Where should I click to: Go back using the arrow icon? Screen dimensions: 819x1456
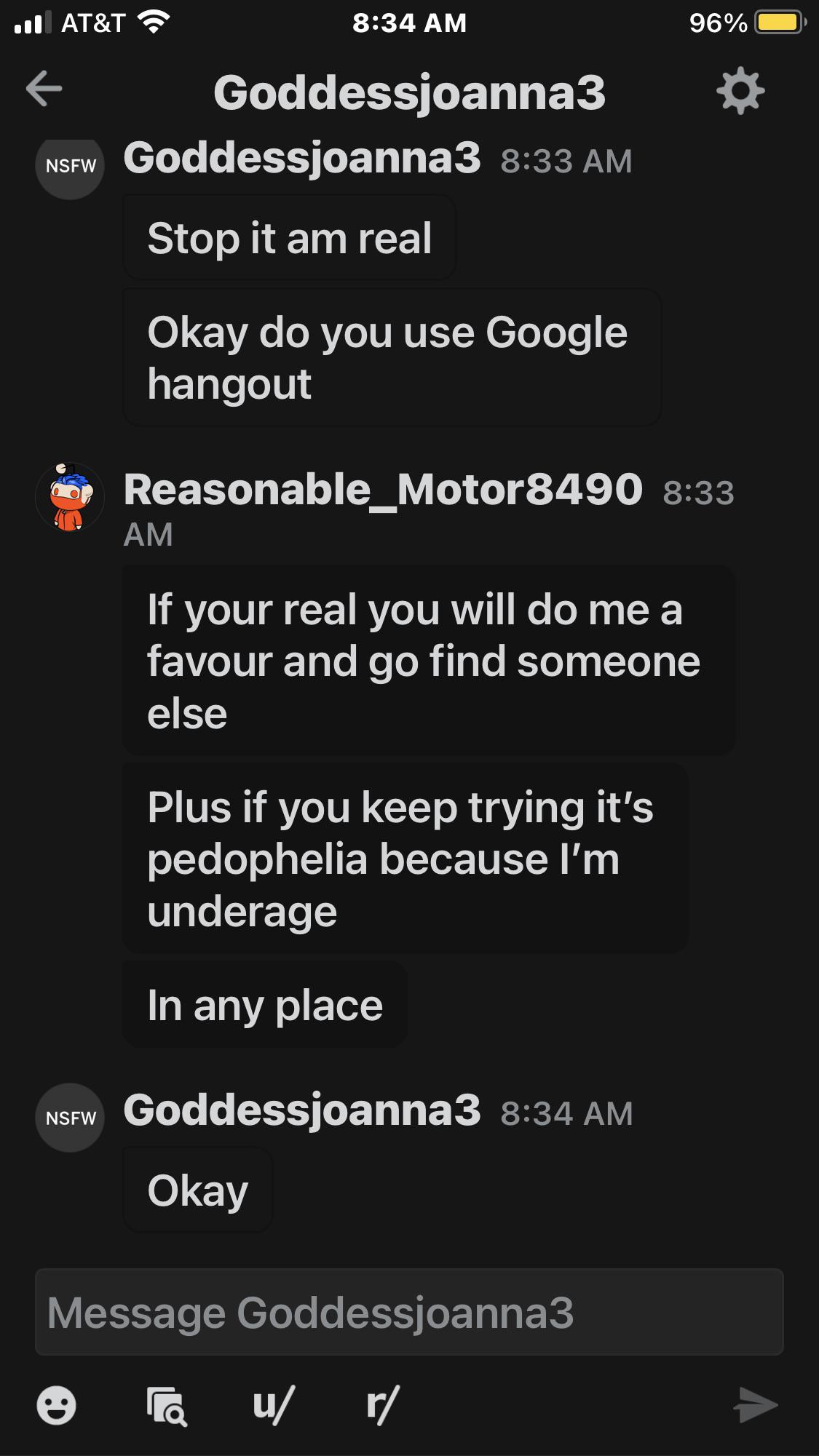[x=44, y=89]
